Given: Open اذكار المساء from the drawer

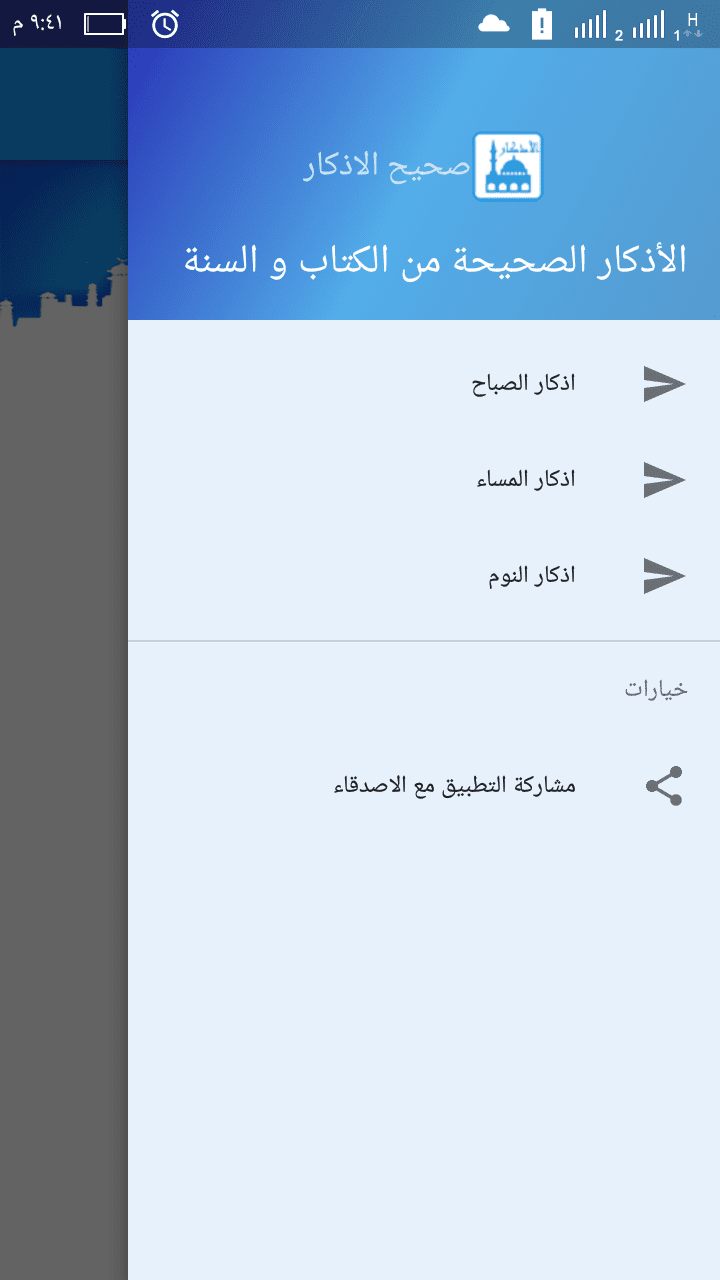Looking at the screenshot, I should [x=525, y=480].
